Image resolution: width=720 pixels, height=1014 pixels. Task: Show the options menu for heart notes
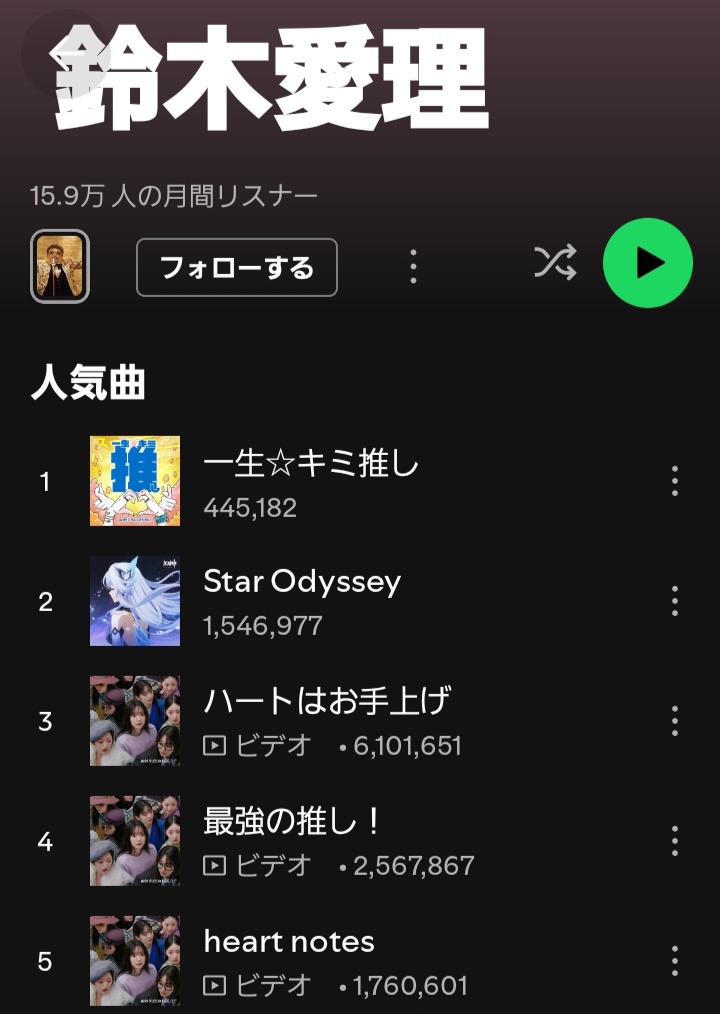point(675,961)
